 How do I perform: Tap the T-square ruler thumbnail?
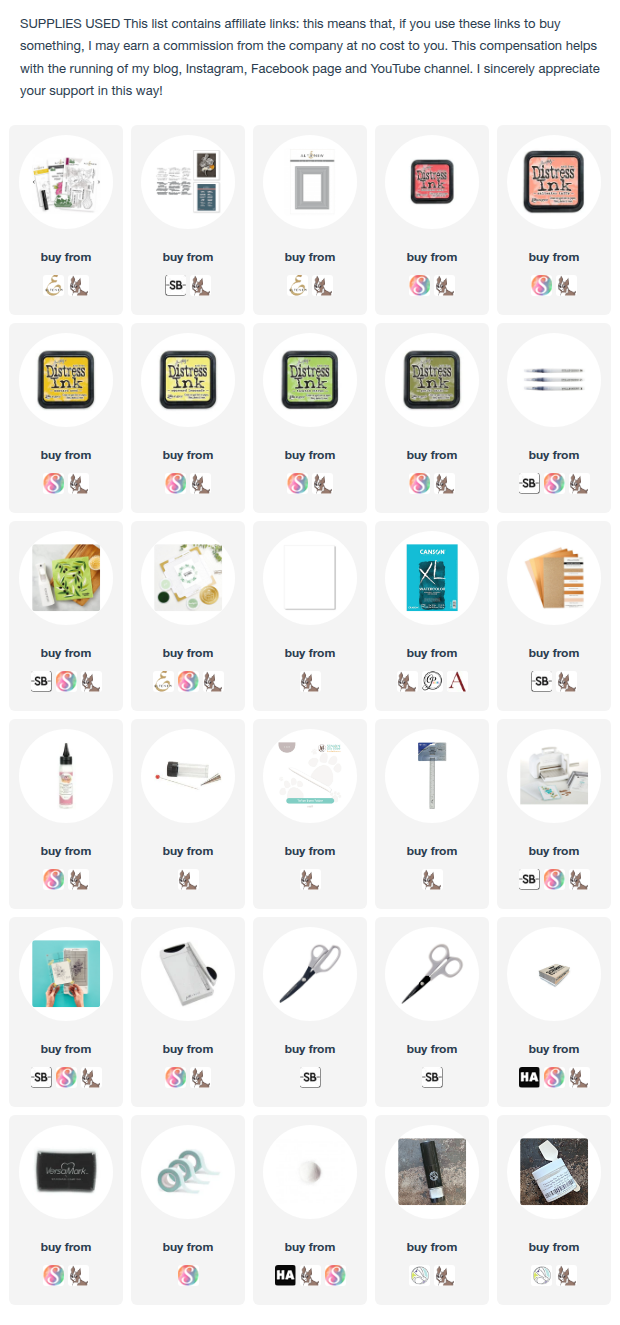431,775
